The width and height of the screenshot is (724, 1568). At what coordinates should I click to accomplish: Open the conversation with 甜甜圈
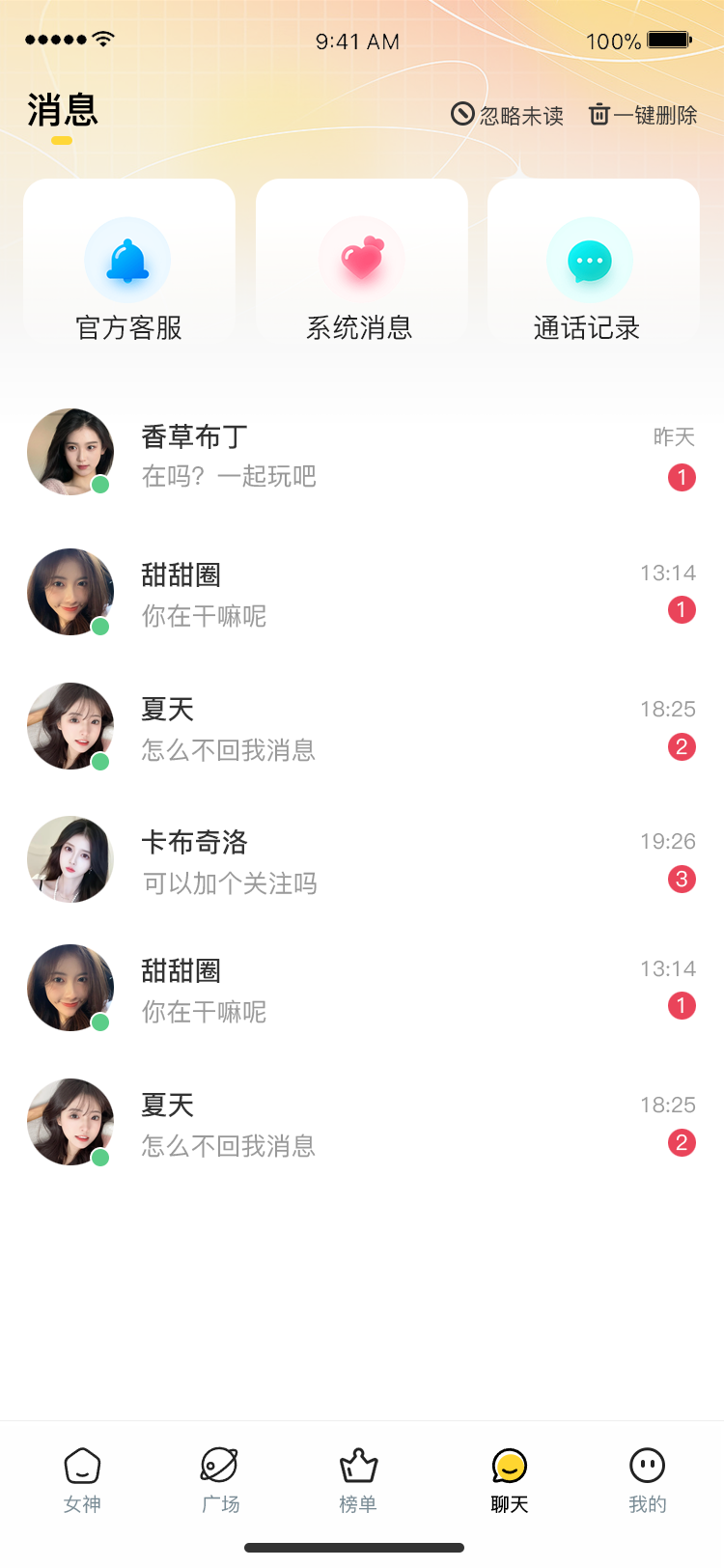[x=362, y=592]
